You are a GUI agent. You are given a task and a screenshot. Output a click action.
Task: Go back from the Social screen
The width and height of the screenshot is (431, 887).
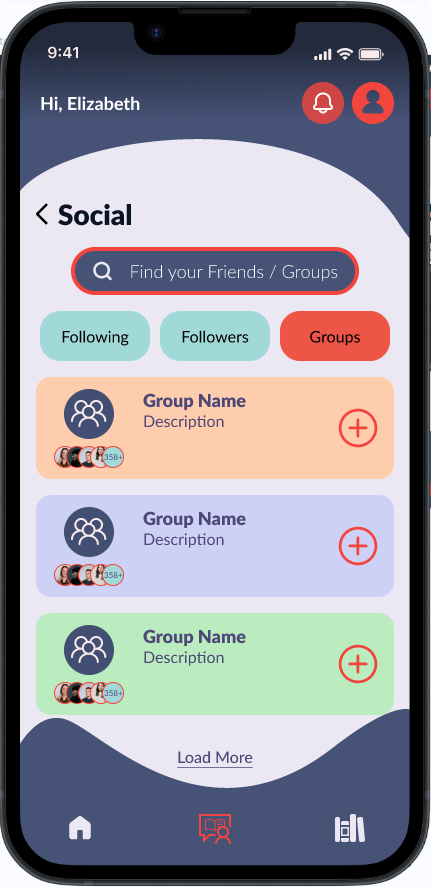pyautogui.click(x=41, y=215)
